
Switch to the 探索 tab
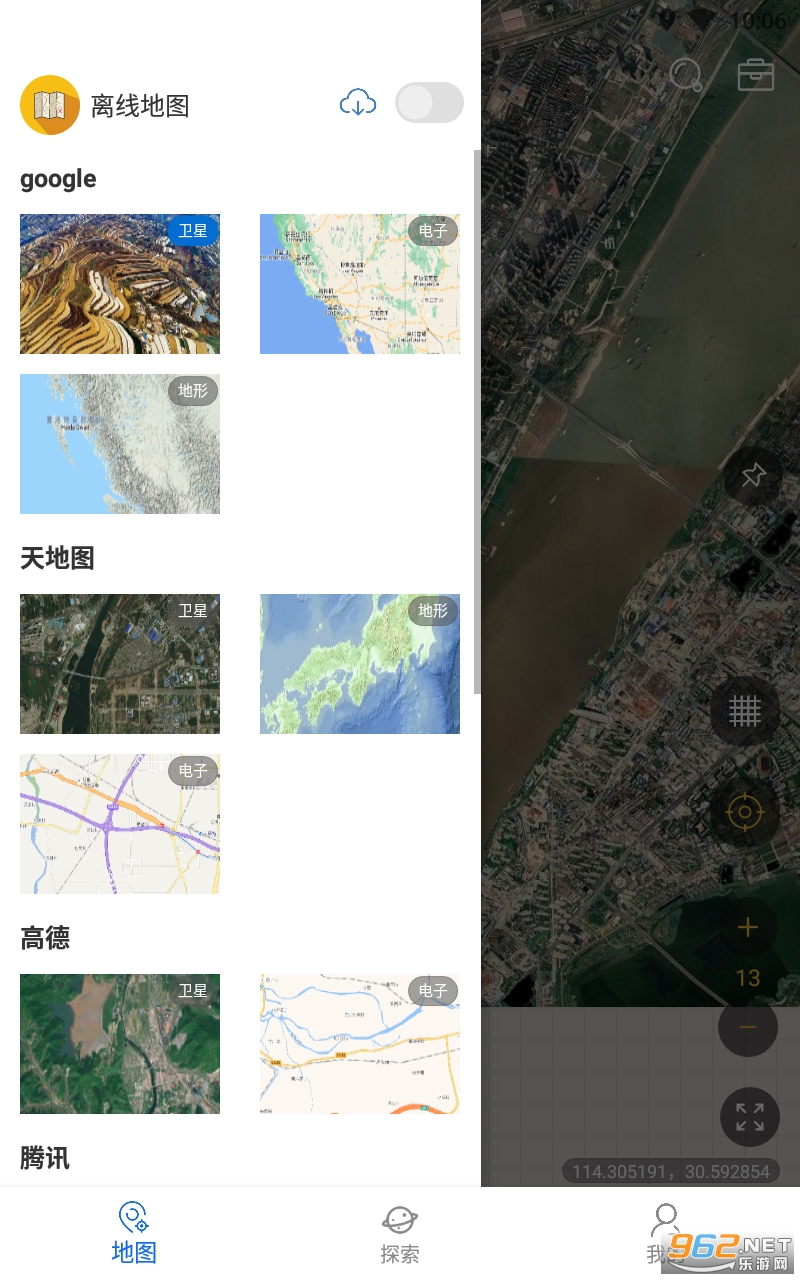click(400, 1234)
